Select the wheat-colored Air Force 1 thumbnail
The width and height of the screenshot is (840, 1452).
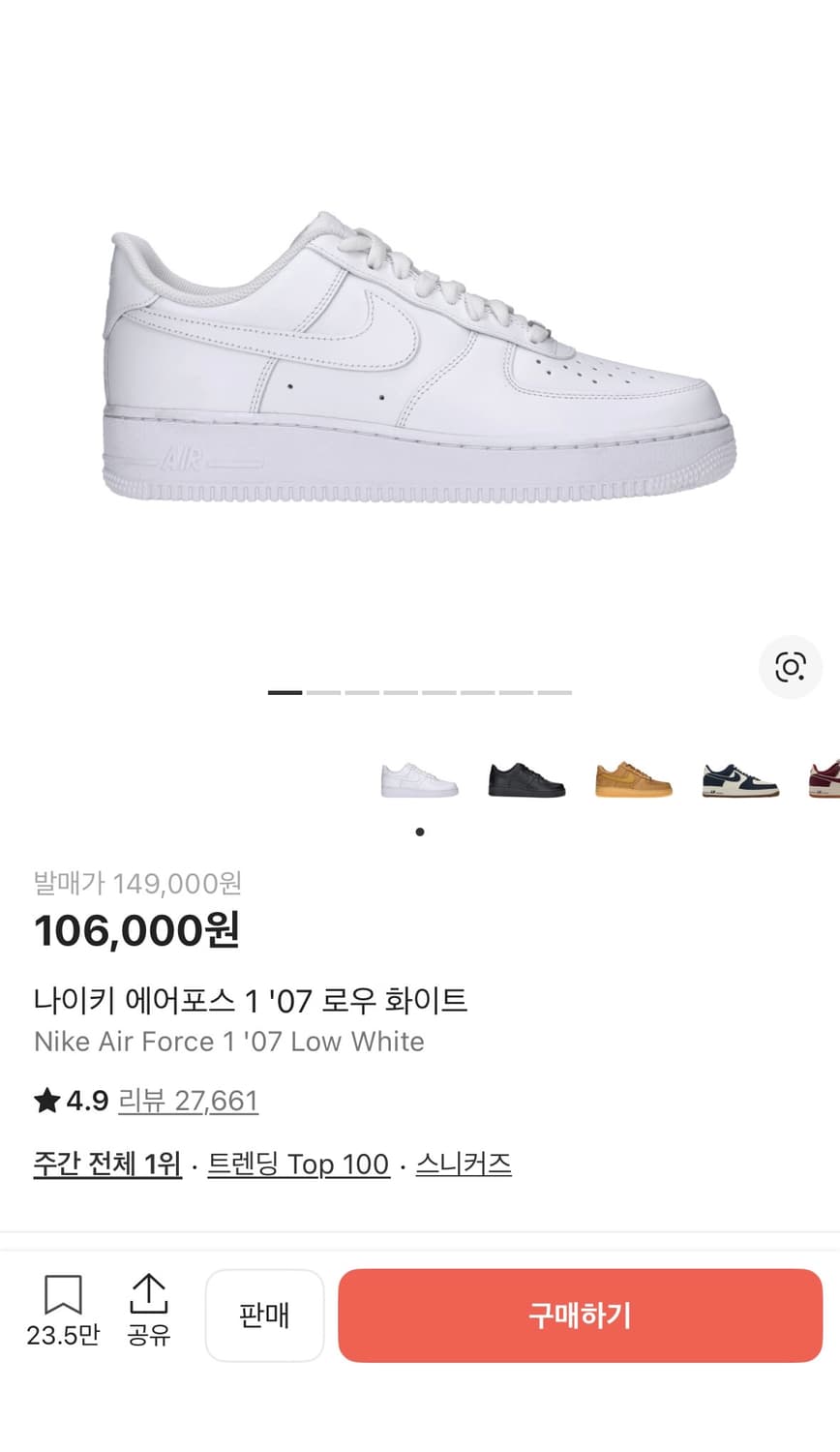click(x=632, y=779)
